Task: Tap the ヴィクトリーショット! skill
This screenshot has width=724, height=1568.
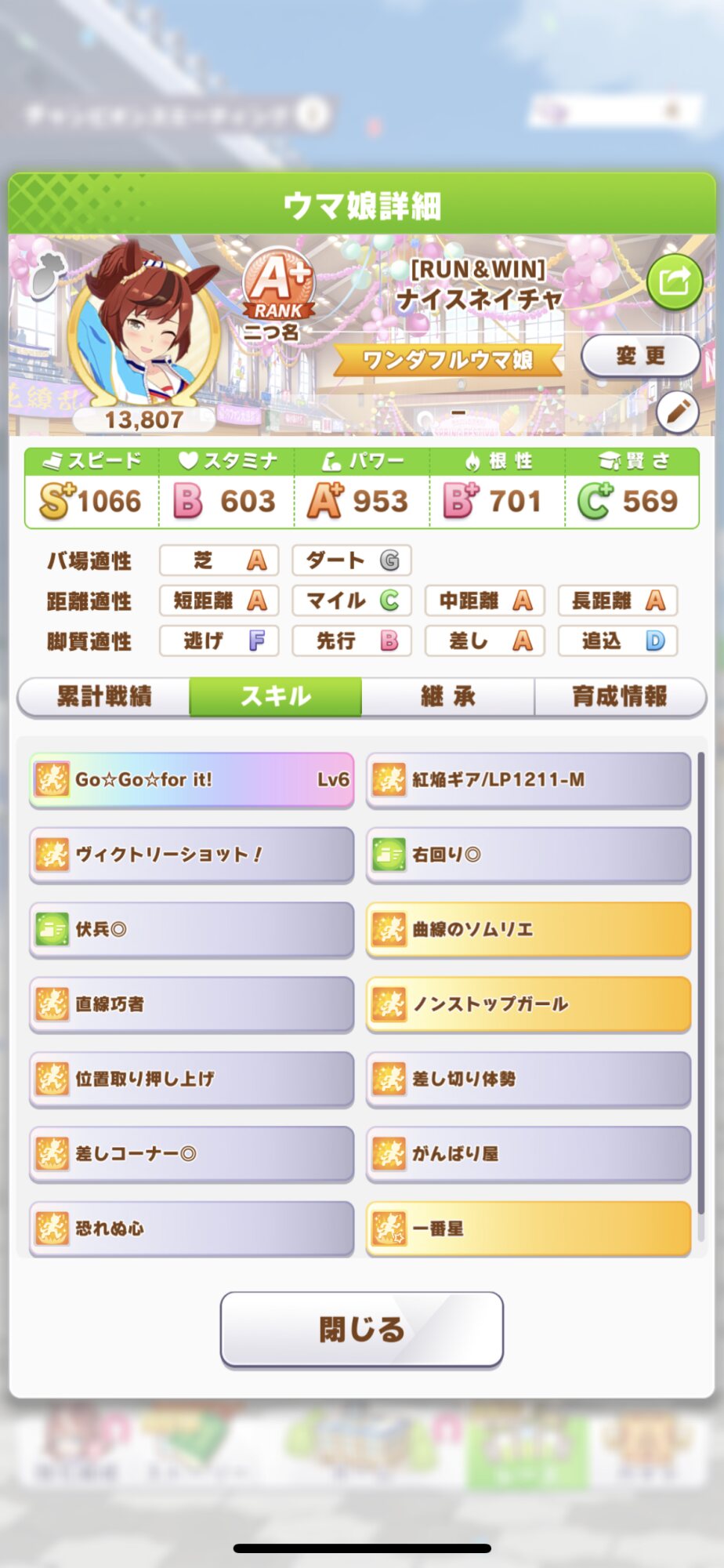Action: pyautogui.click(x=192, y=855)
